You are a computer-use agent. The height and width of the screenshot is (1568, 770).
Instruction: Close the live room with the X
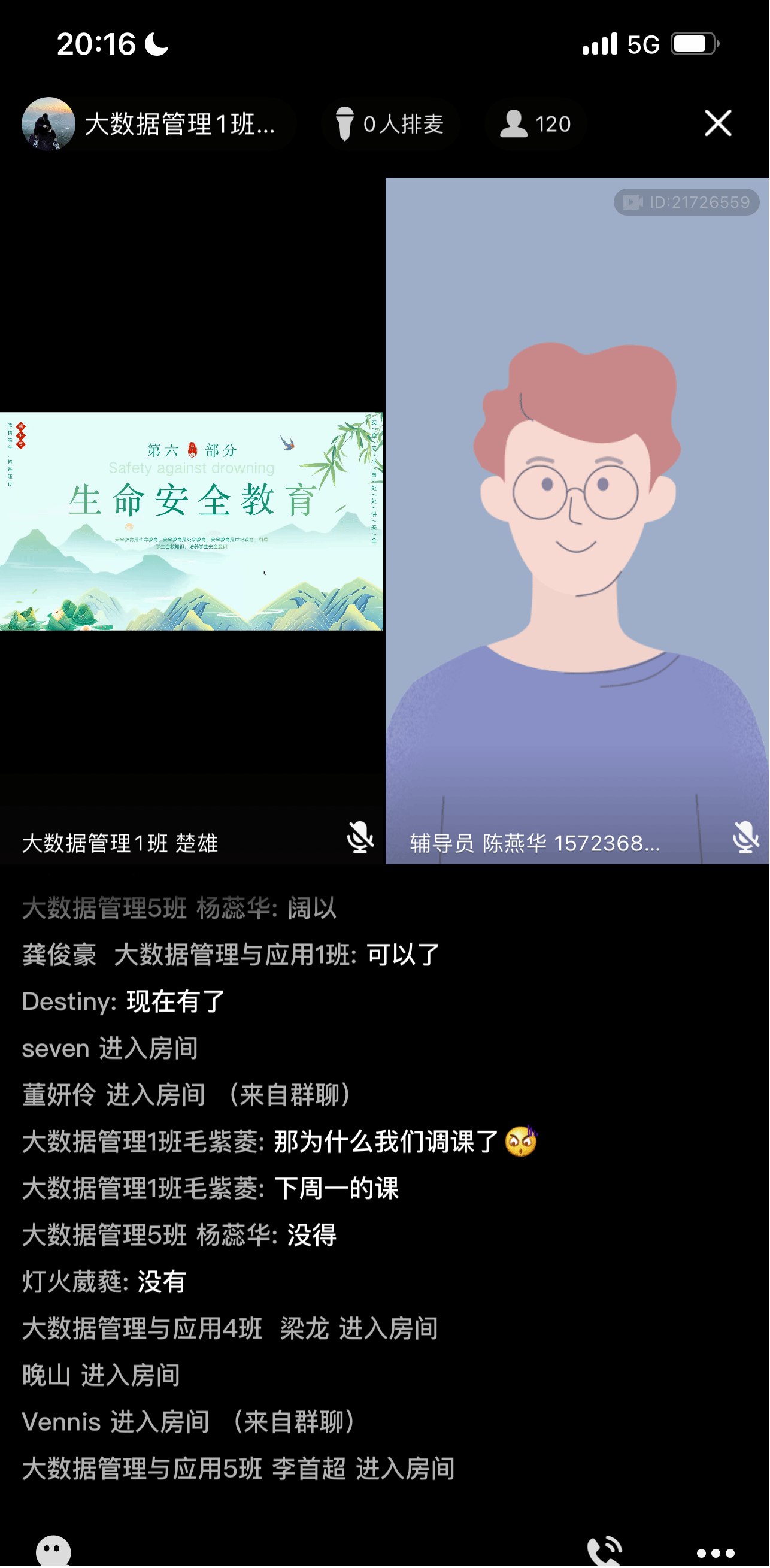click(x=718, y=123)
